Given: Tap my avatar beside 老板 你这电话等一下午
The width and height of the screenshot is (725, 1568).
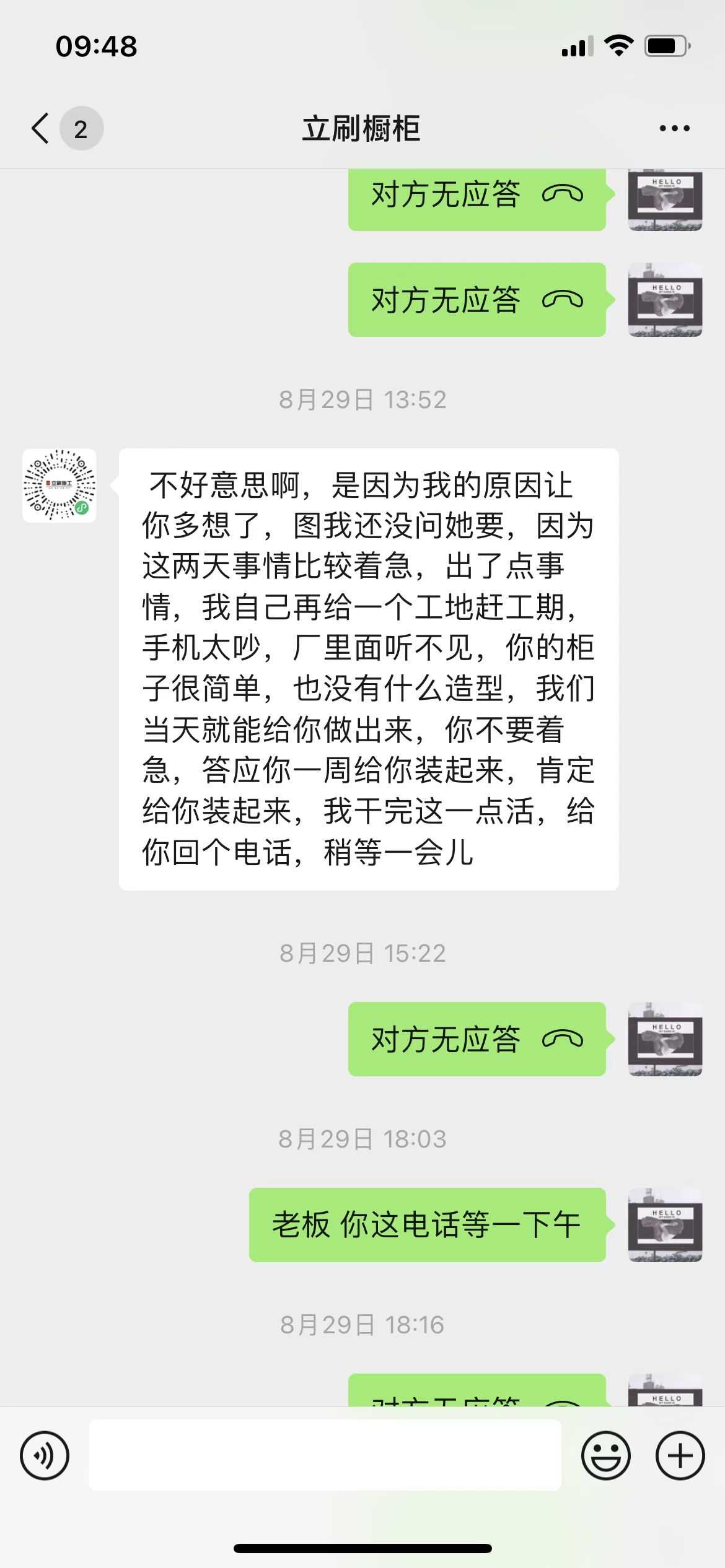Looking at the screenshot, I should 665,1225.
